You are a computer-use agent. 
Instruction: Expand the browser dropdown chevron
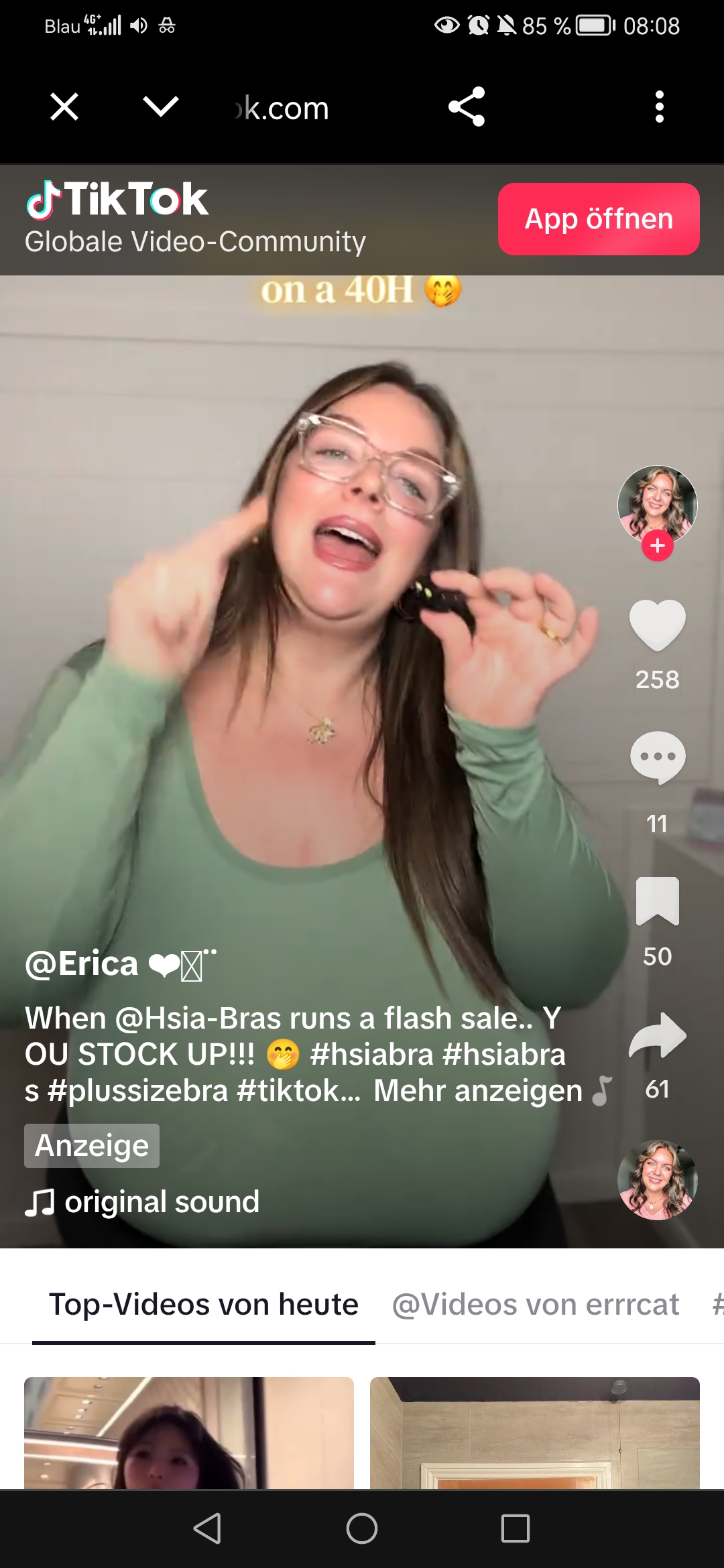click(161, 107)
